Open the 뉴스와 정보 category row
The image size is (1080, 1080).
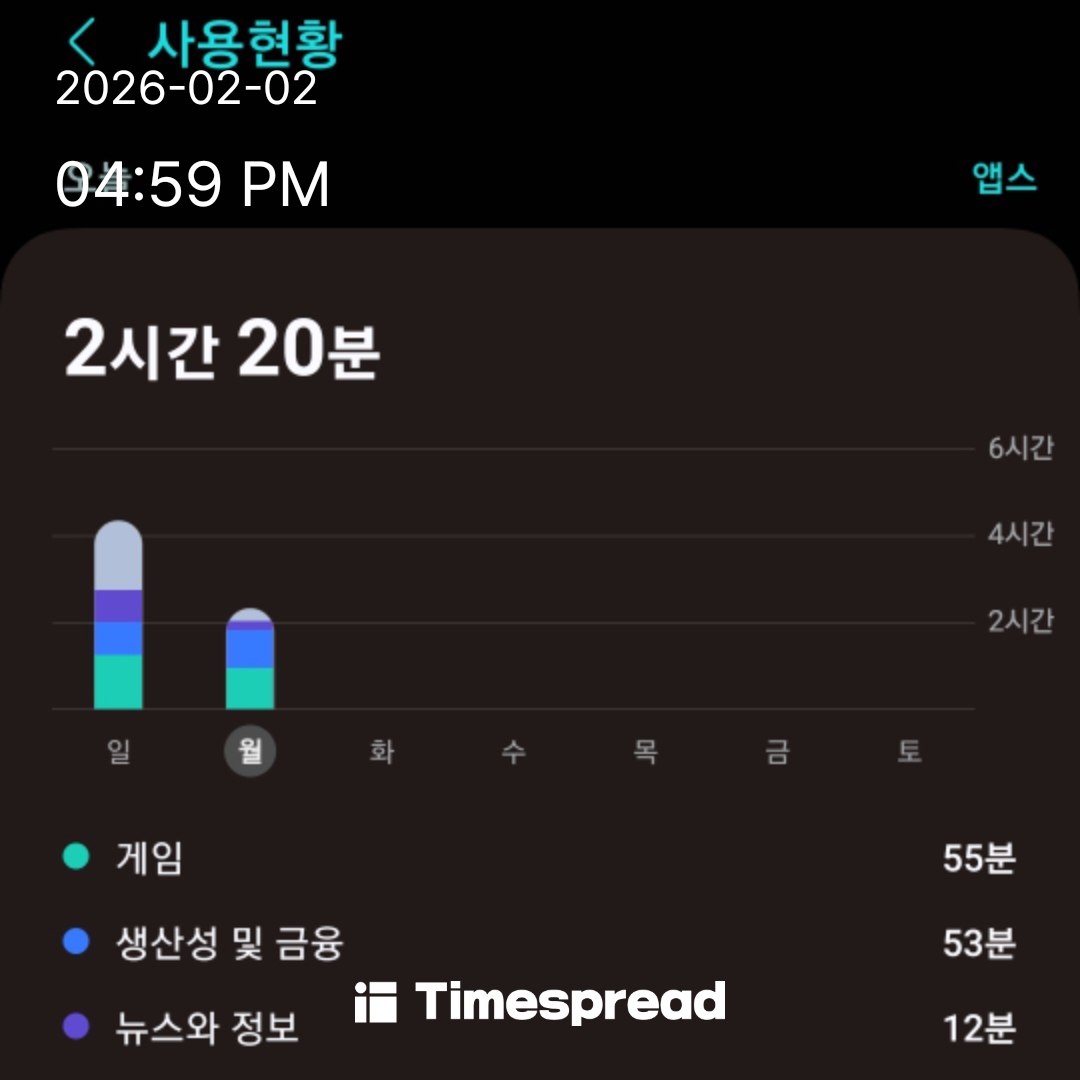(x=200, y=1027)
